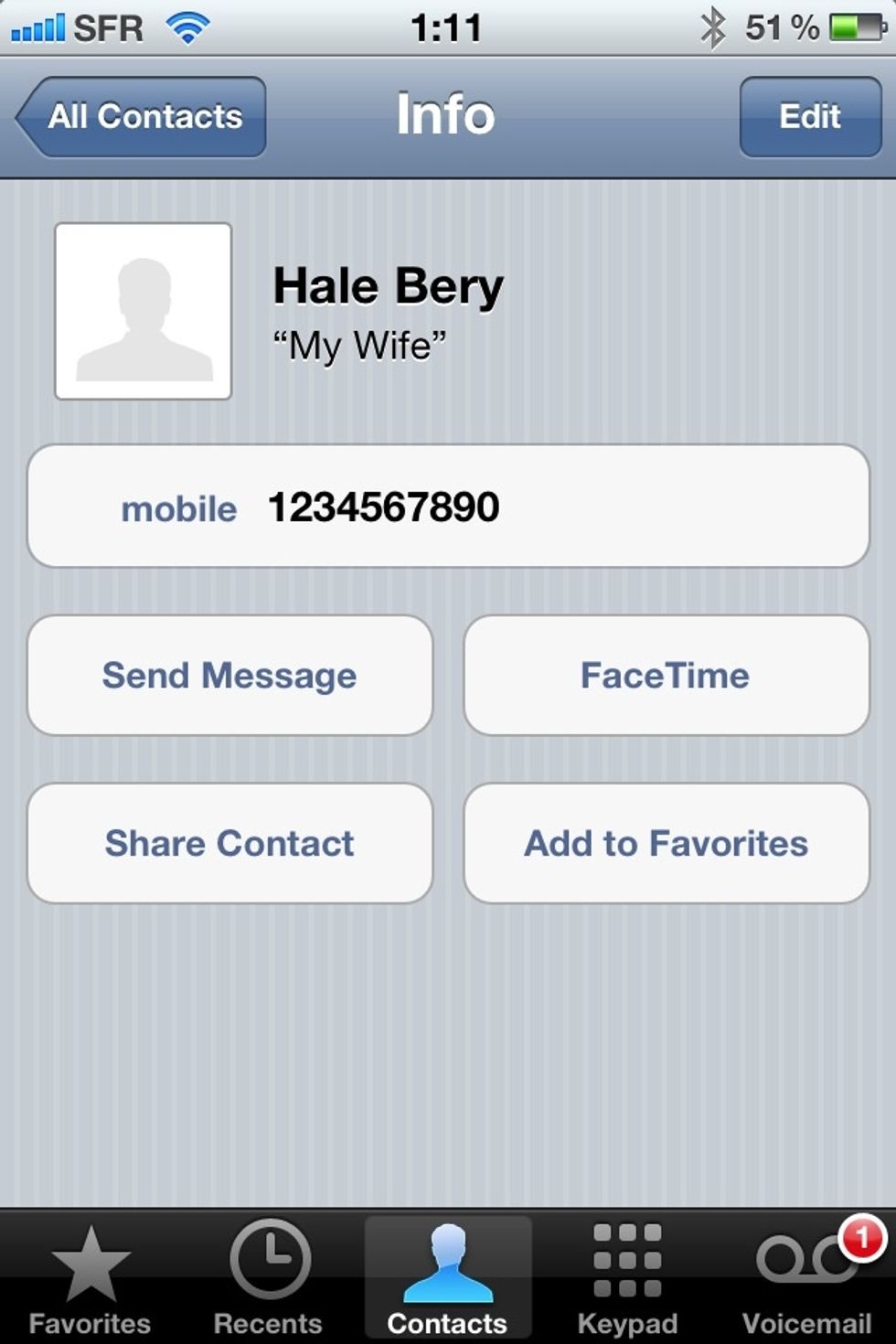The width and height of the screenshot is (896, 1344).
Task: Check the Voicemail tab
Action: (x=806, y=1278)
